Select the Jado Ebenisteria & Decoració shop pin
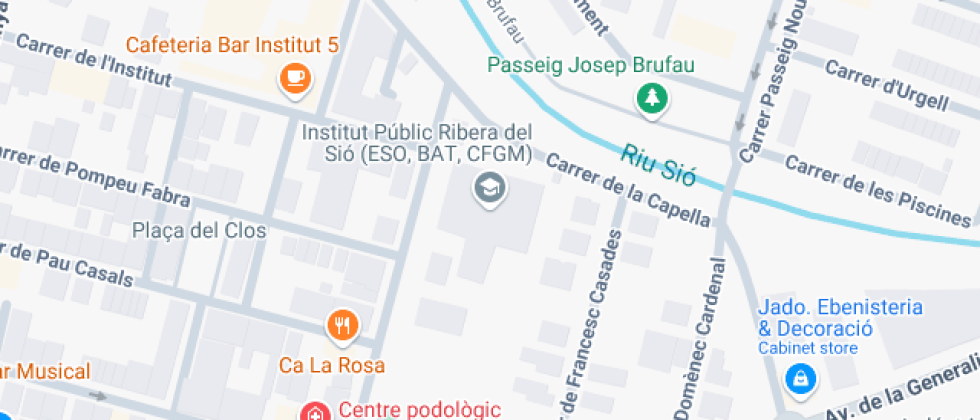This screenshot has width=980, height=420. pos(801,379)
